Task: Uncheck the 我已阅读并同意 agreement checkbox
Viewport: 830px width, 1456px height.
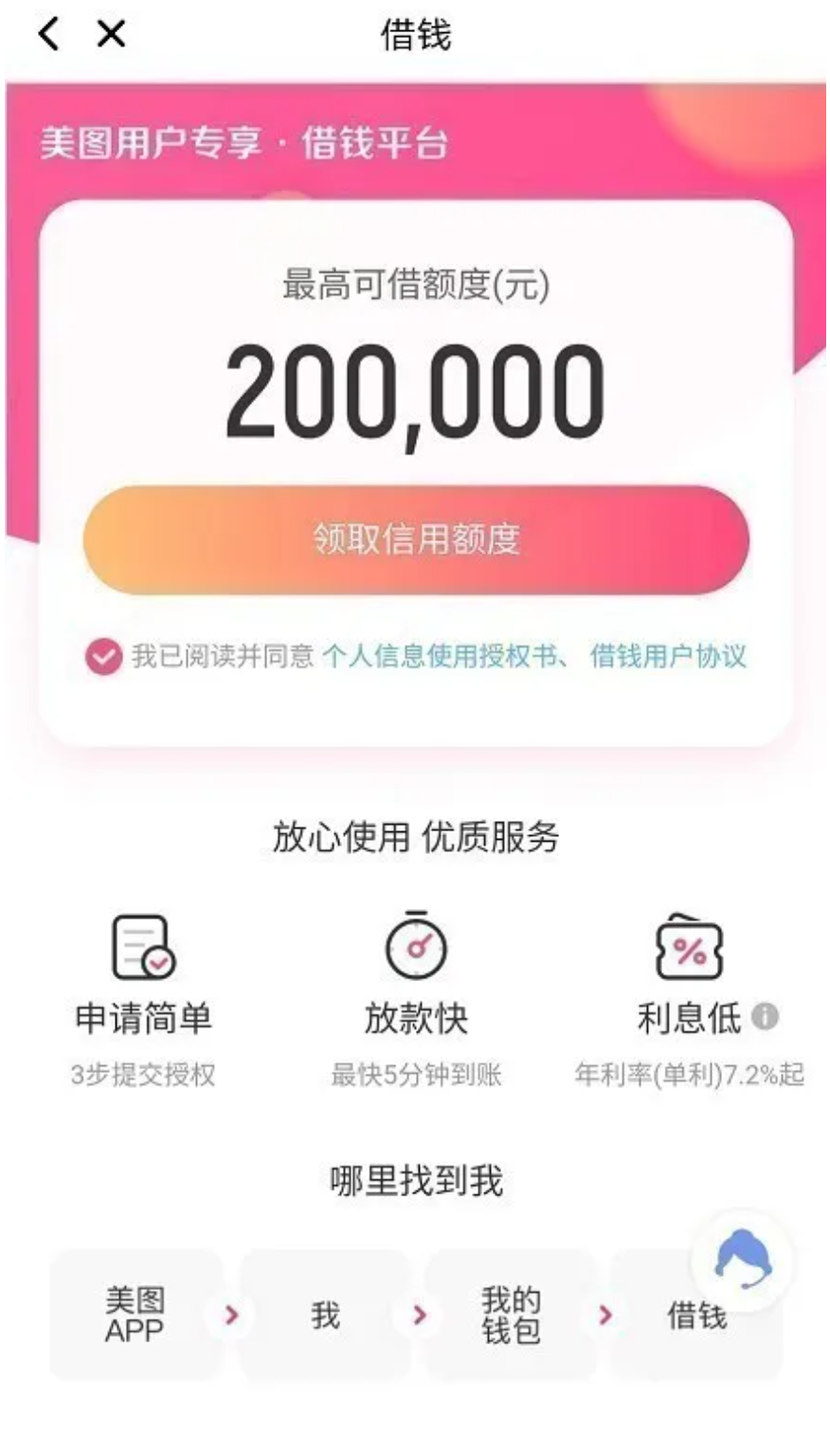Action: [x=103, y=656]
